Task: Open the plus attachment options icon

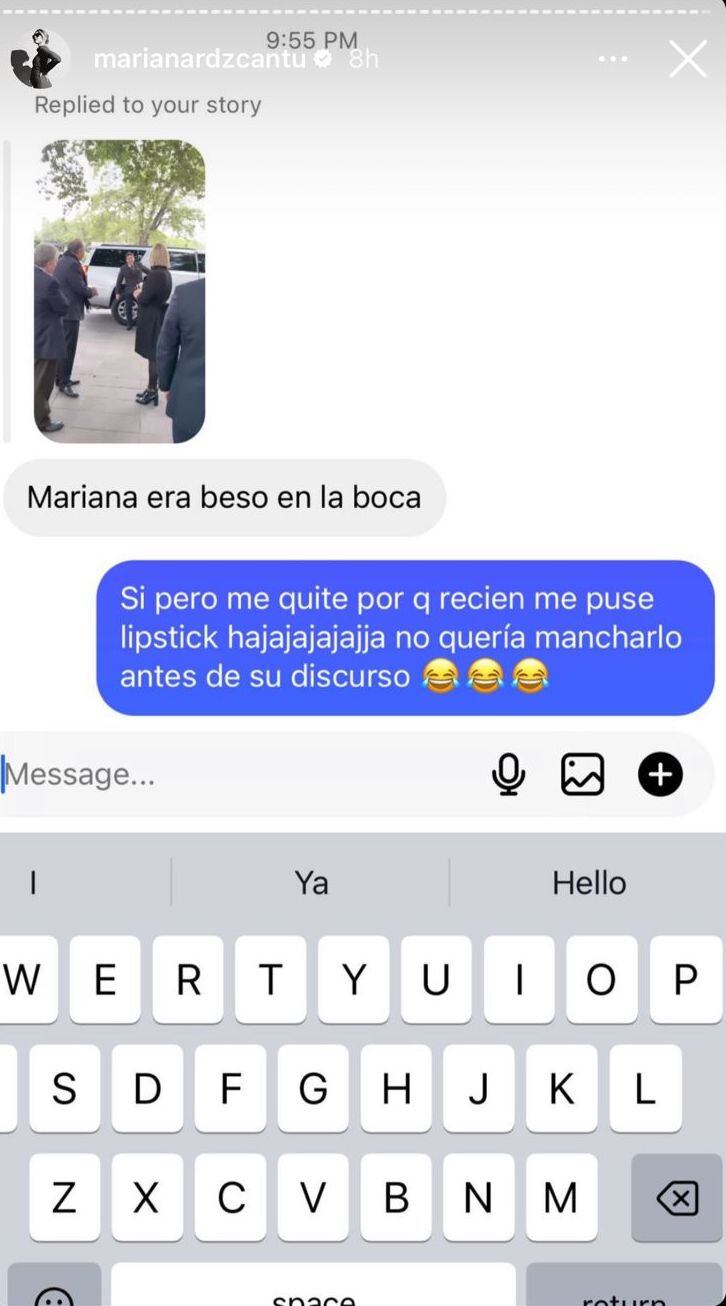Action: pyautogui.click(x=660, y=774)
